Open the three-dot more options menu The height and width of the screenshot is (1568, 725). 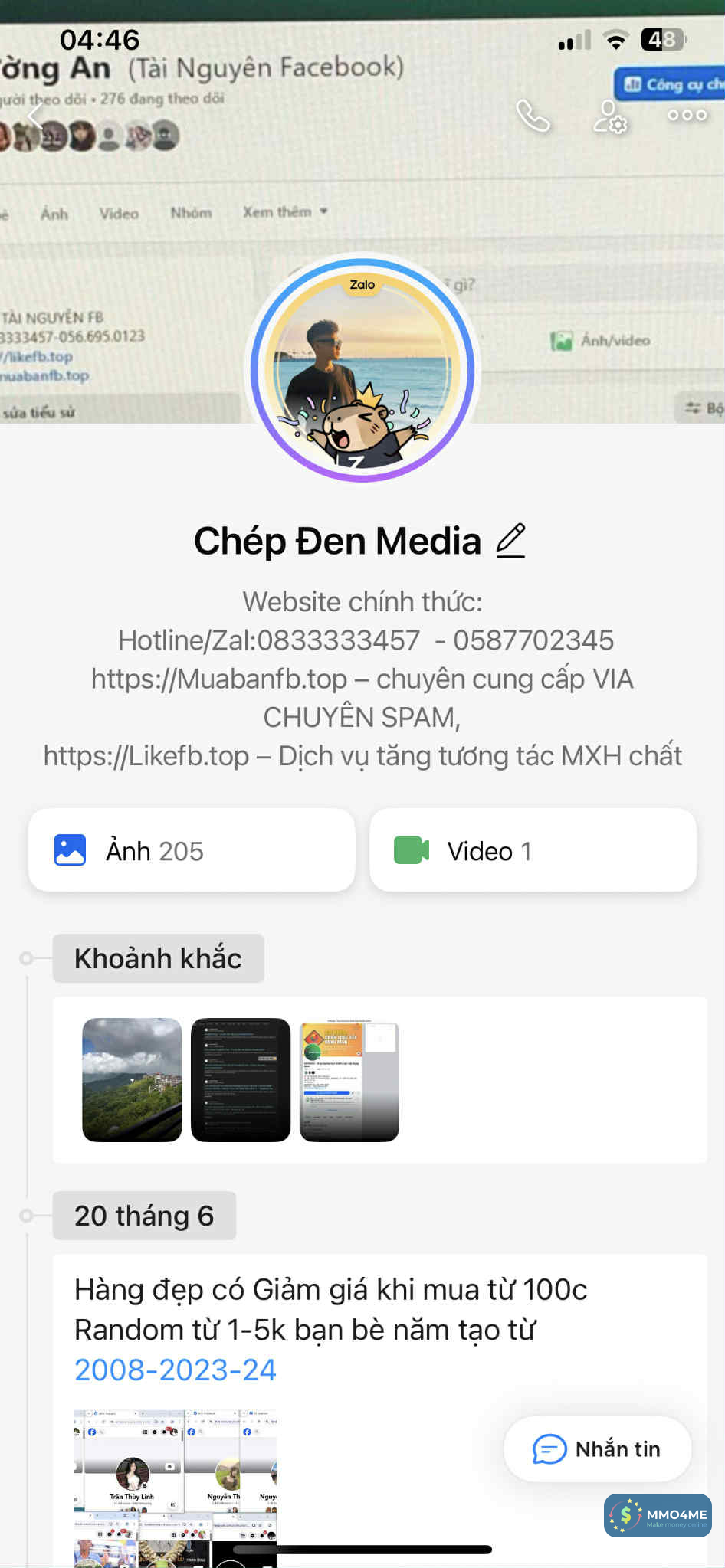tap(687, 116)
